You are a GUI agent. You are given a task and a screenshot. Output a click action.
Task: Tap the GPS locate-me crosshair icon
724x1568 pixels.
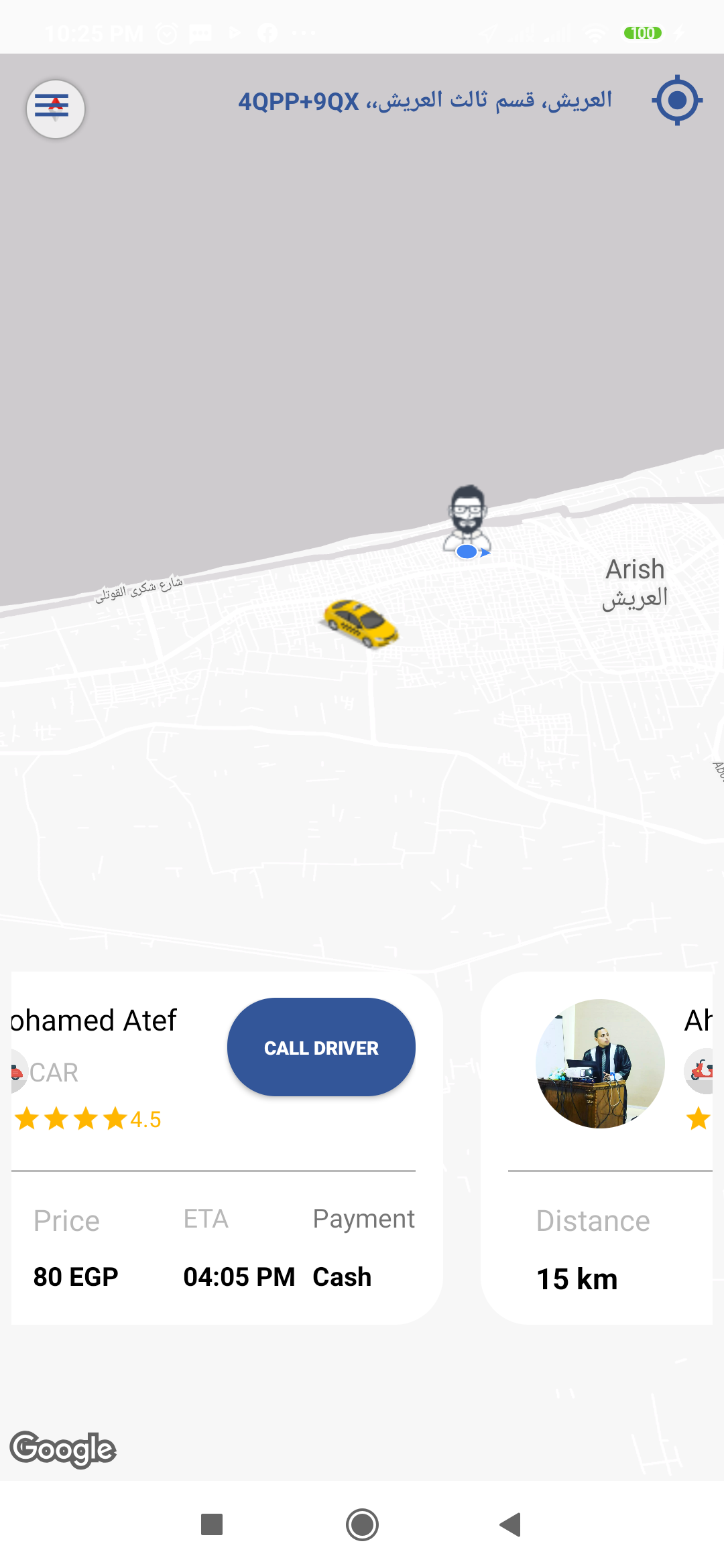click(x=676, y=101)
